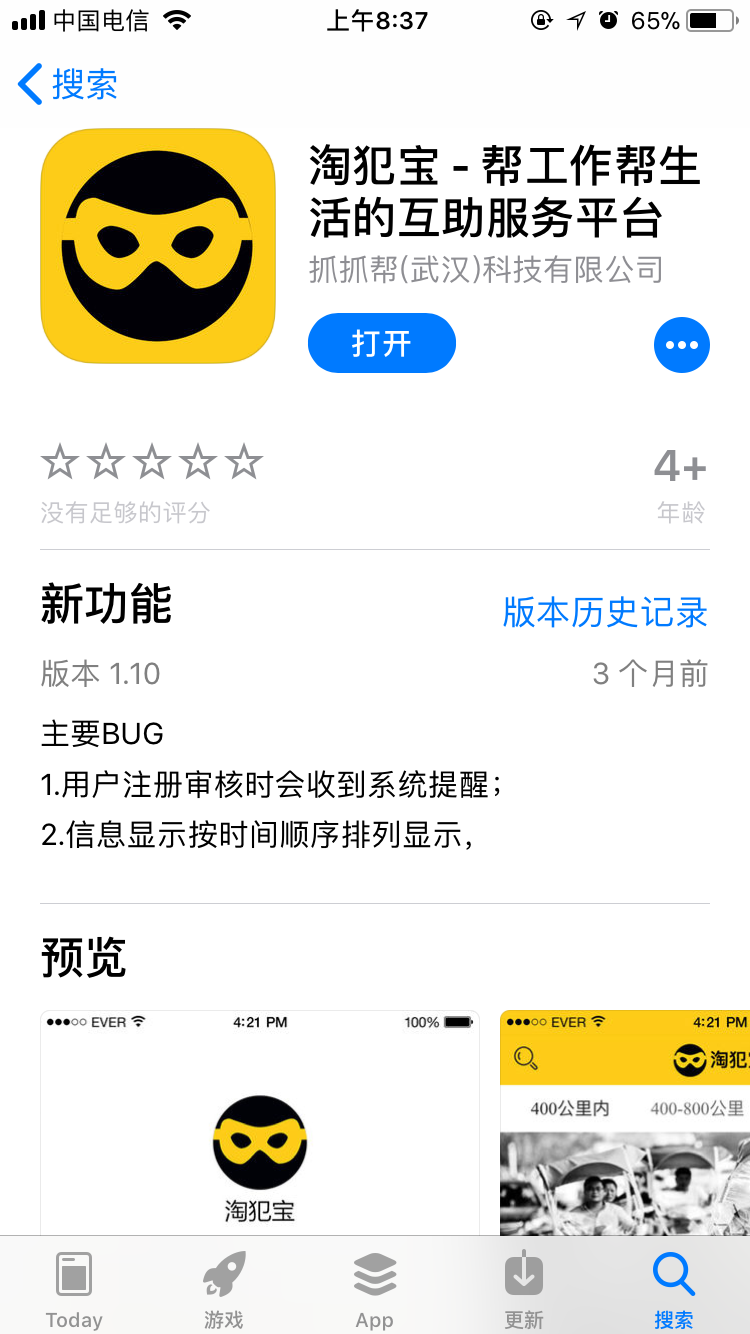
Task: Open developer page 抓抓帮(武汉)科技有限公司
Action: 486,269
